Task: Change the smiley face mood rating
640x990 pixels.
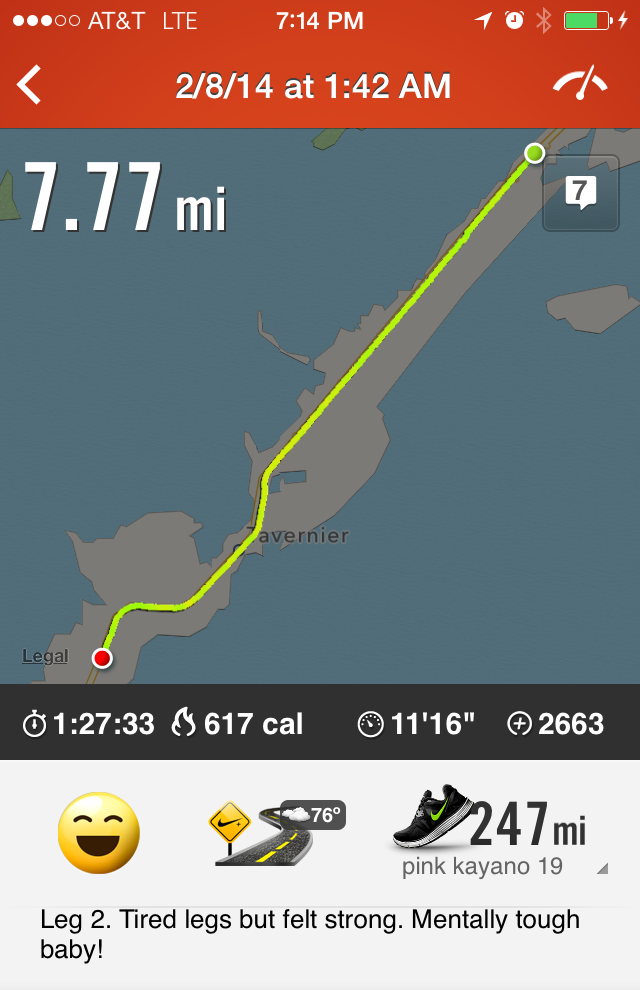Action: coord(98,833)
